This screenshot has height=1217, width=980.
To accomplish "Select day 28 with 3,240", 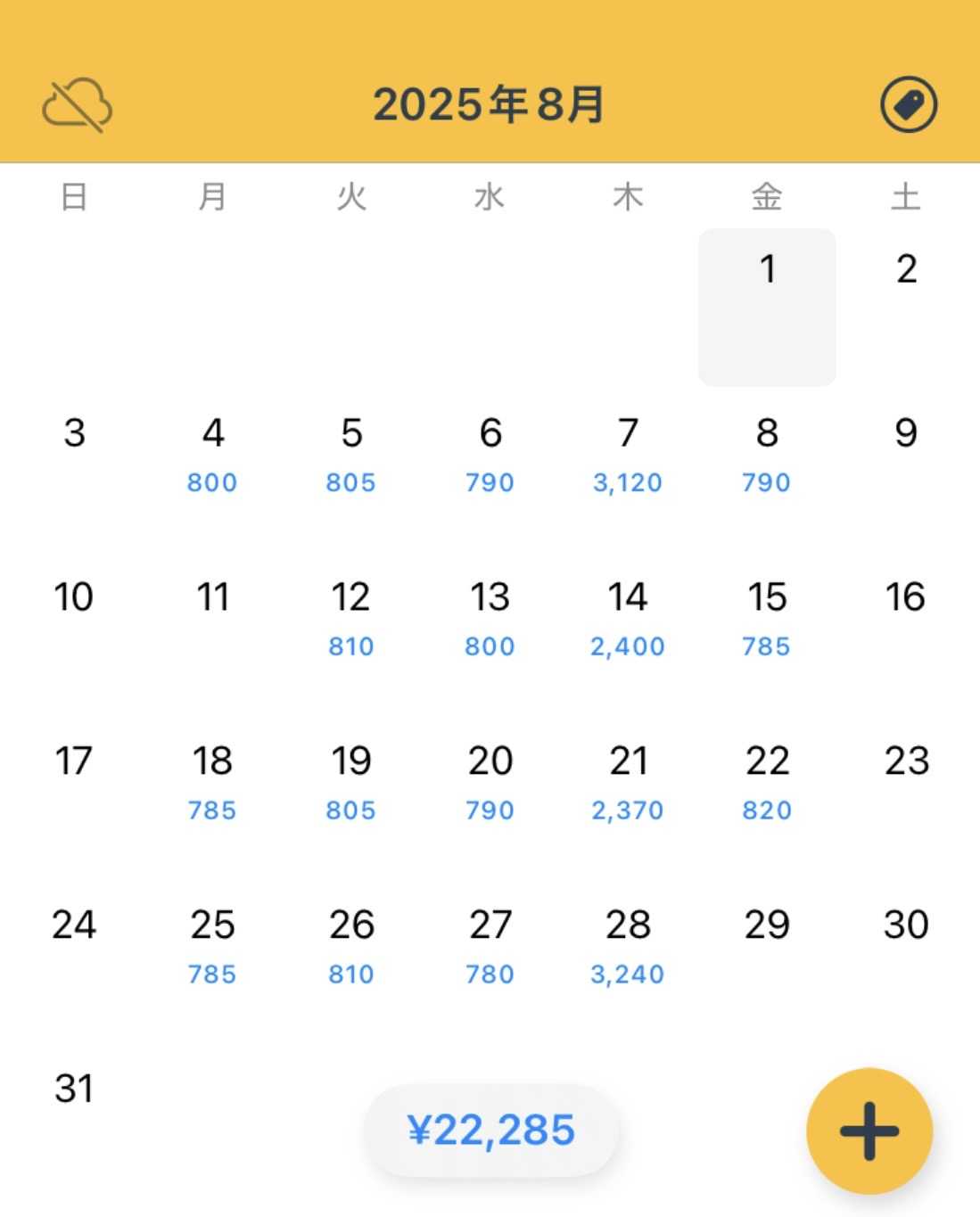I will 628,947.
